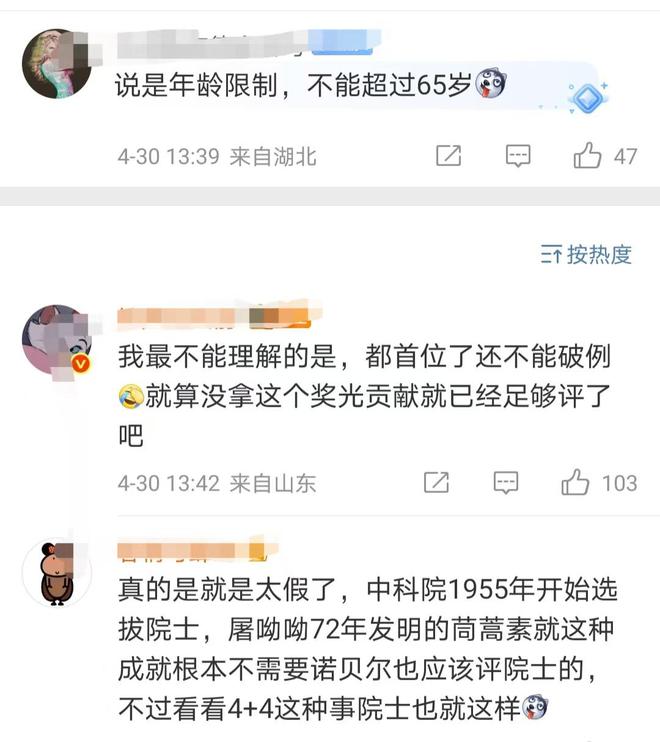The image size is (660, 742).
Task: Repost the comment posted from 山东
Action: [437, 483]
